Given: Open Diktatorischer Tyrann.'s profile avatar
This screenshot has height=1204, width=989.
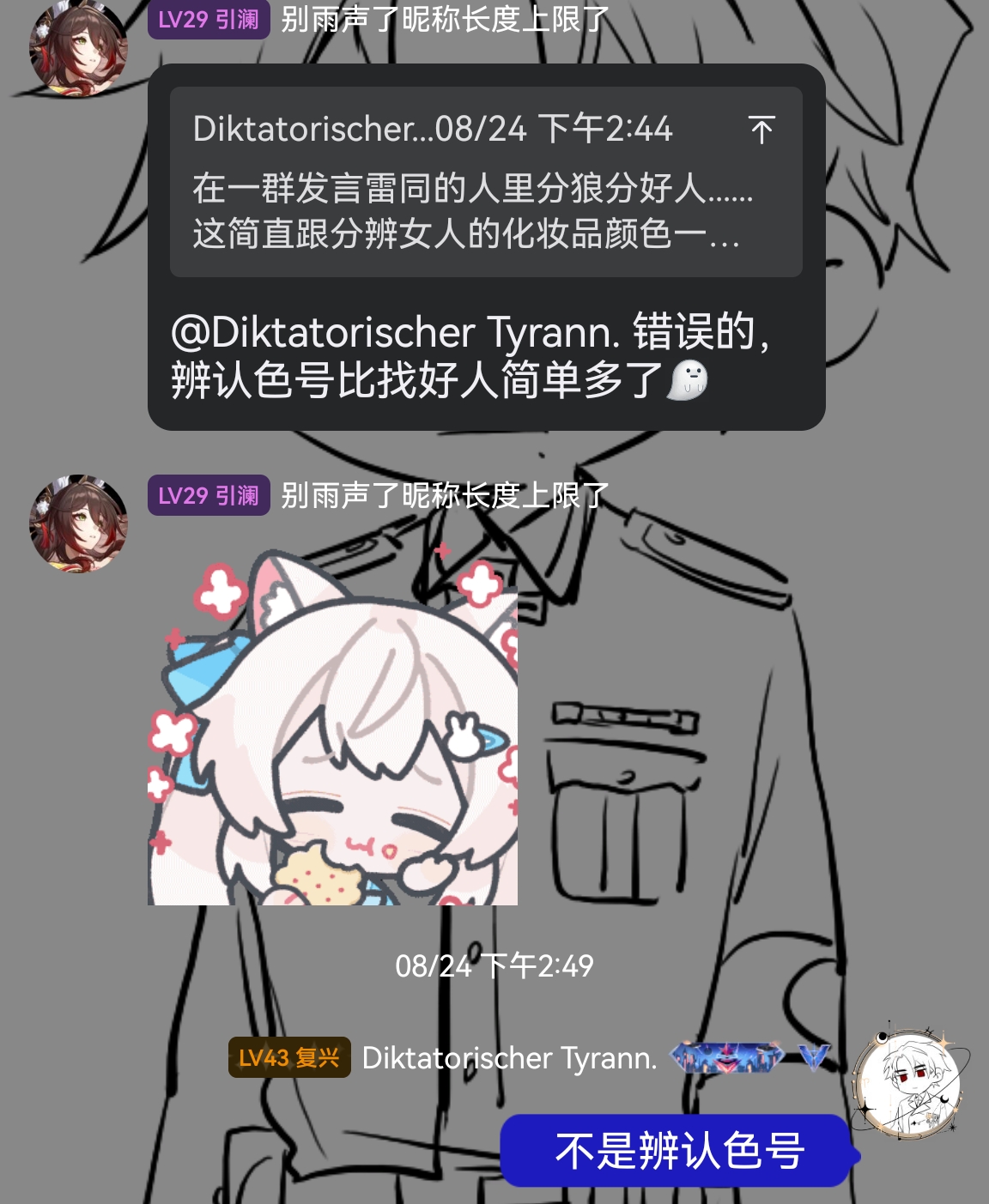Looking at the screenshot, I should (910, 1081).
